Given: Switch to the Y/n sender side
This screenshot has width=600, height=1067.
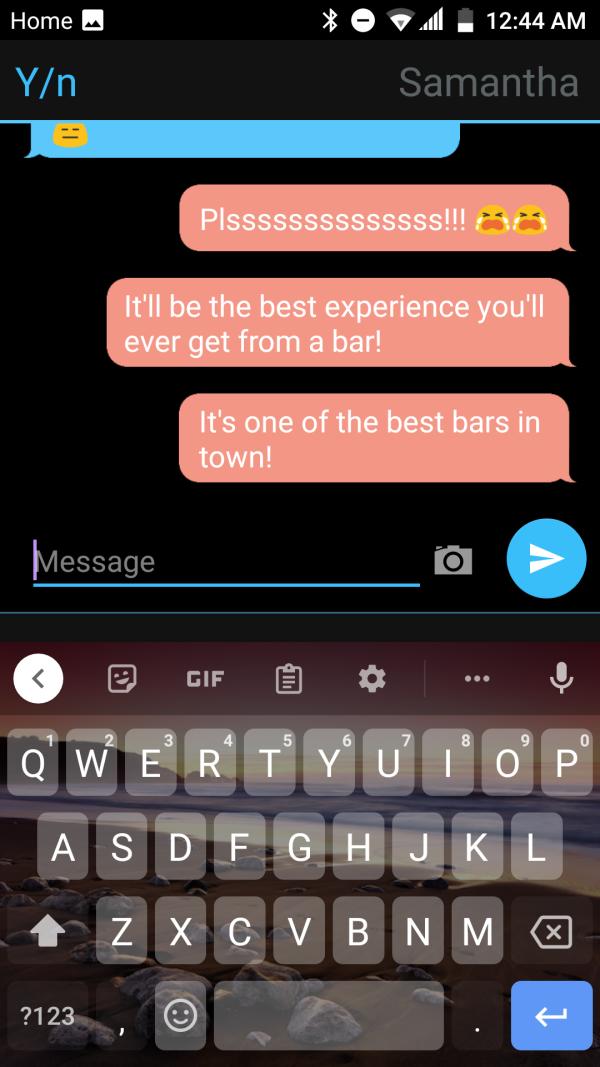Looking at the screenshot, I should pyautogui.click(x=46, y=81).
